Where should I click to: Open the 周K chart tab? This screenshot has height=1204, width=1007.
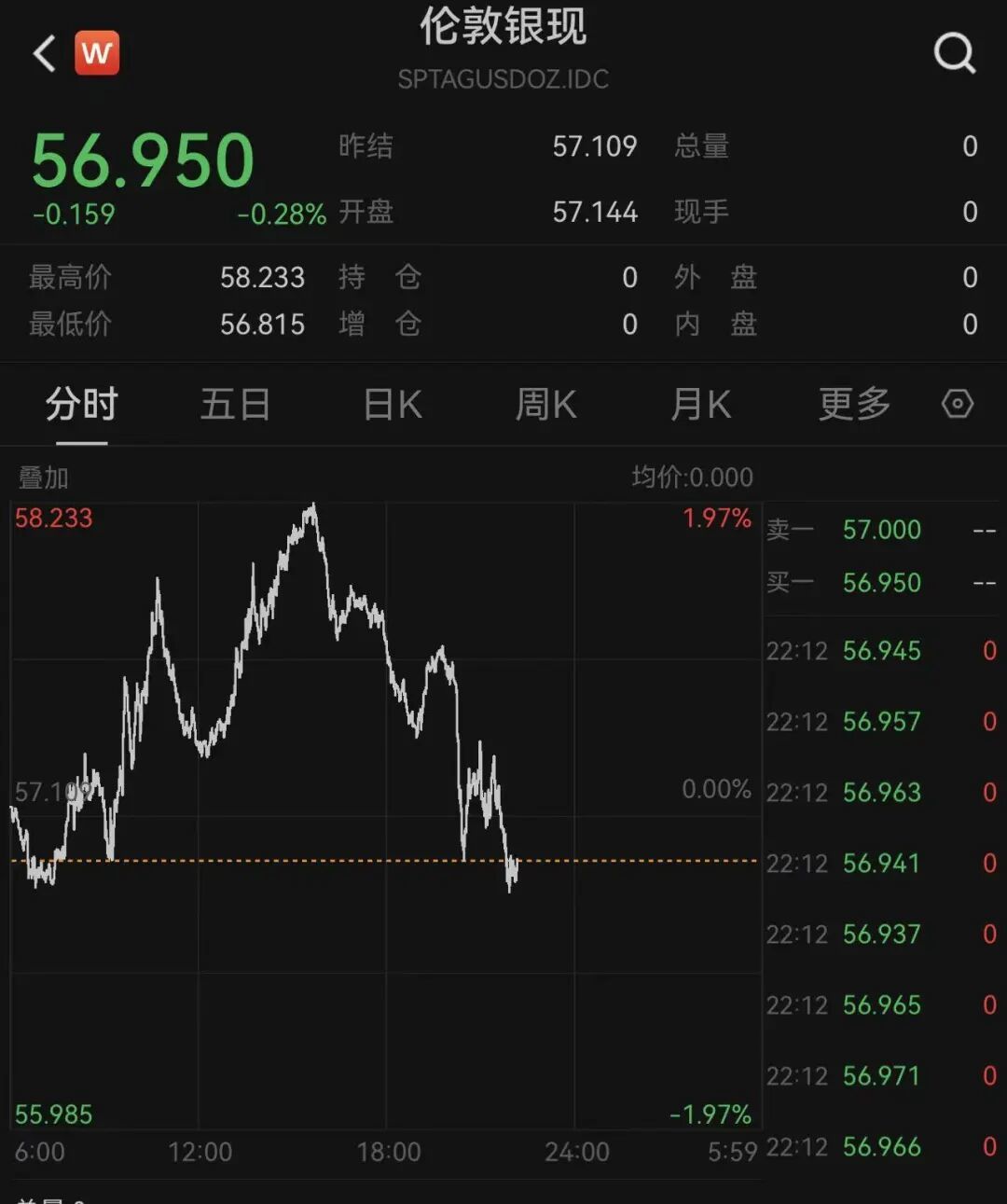tap(546, 405)
